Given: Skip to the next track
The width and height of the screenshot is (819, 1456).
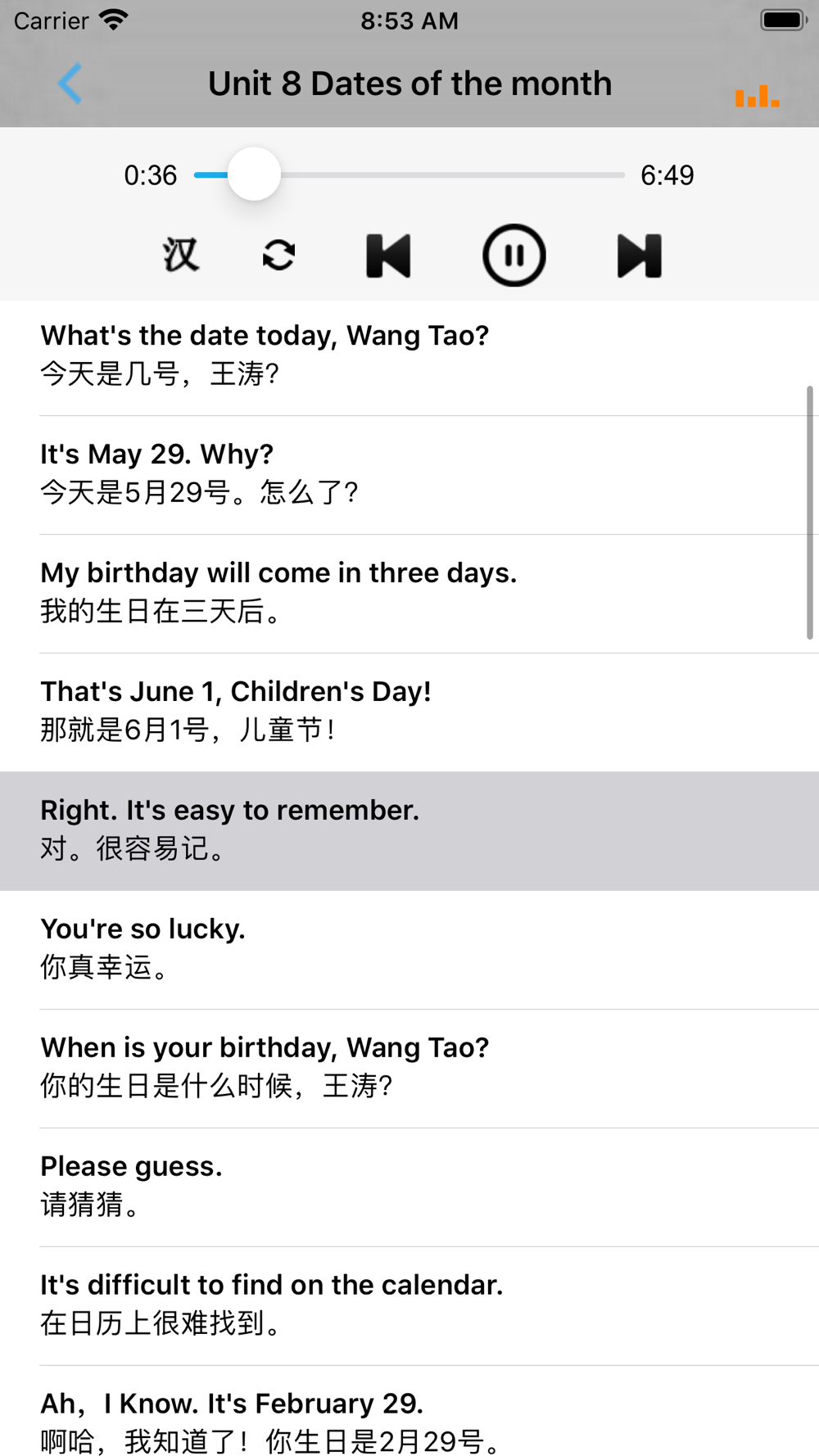Looking at the screenshot, I should click(639, 255).
